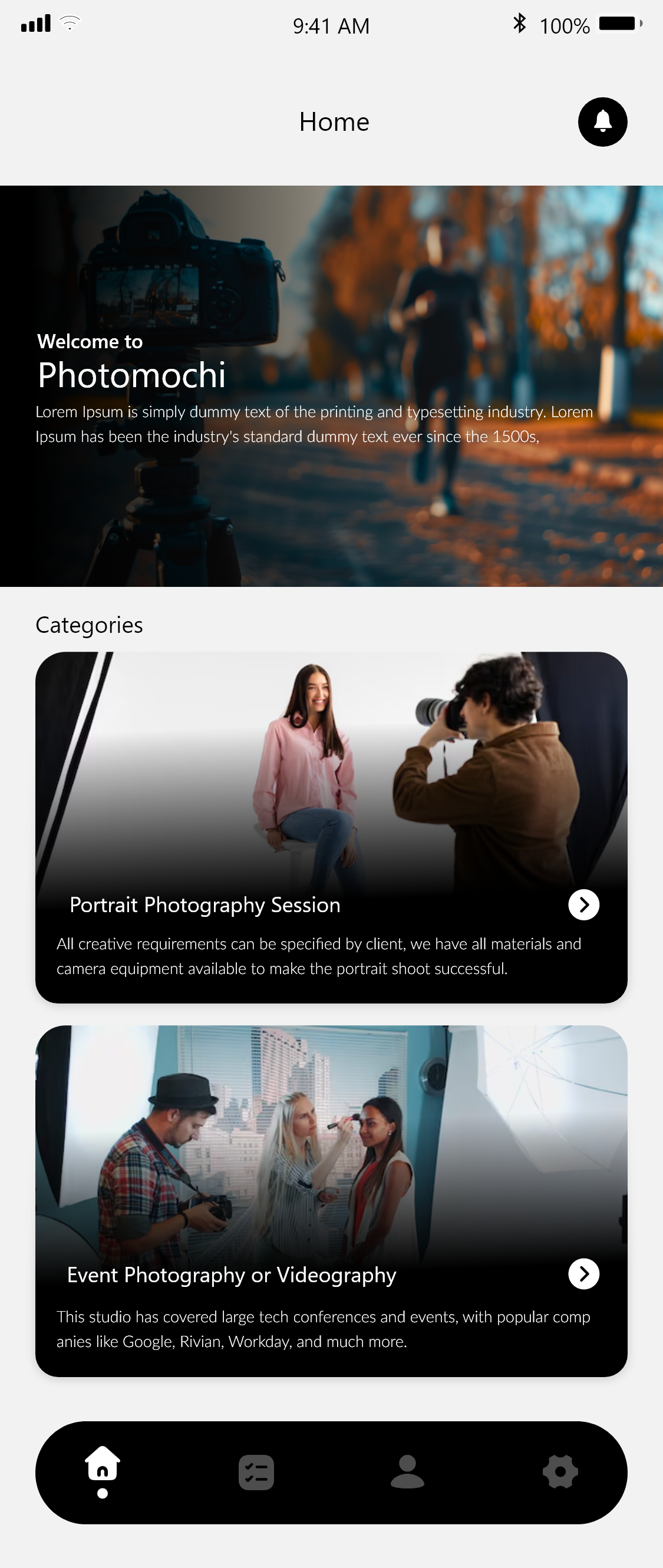
Task: Tap the arrow next to Portrait Photography Session
Action: 583,905
